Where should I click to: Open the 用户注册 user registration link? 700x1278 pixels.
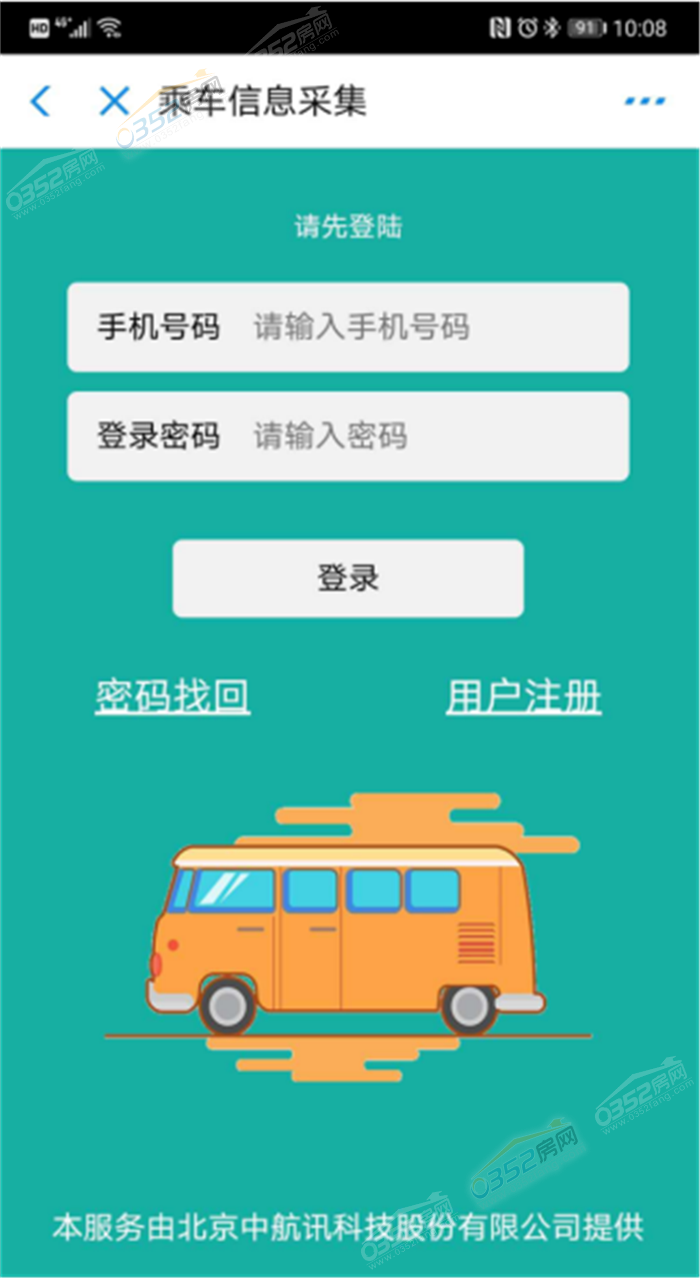coord(524,696)
